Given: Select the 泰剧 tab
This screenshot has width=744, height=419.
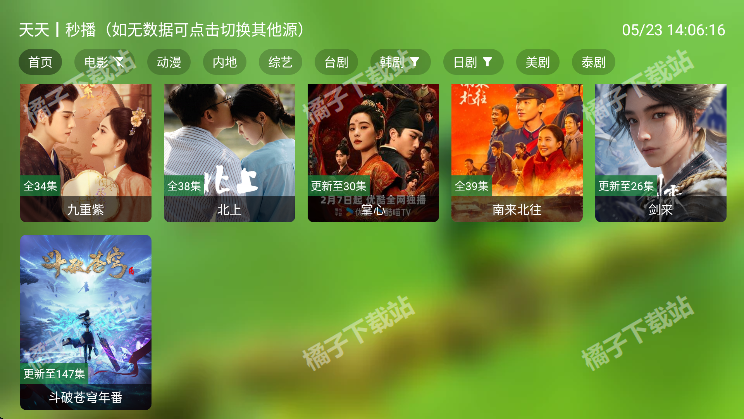Looking at the screenshot, I should point(594,62).
